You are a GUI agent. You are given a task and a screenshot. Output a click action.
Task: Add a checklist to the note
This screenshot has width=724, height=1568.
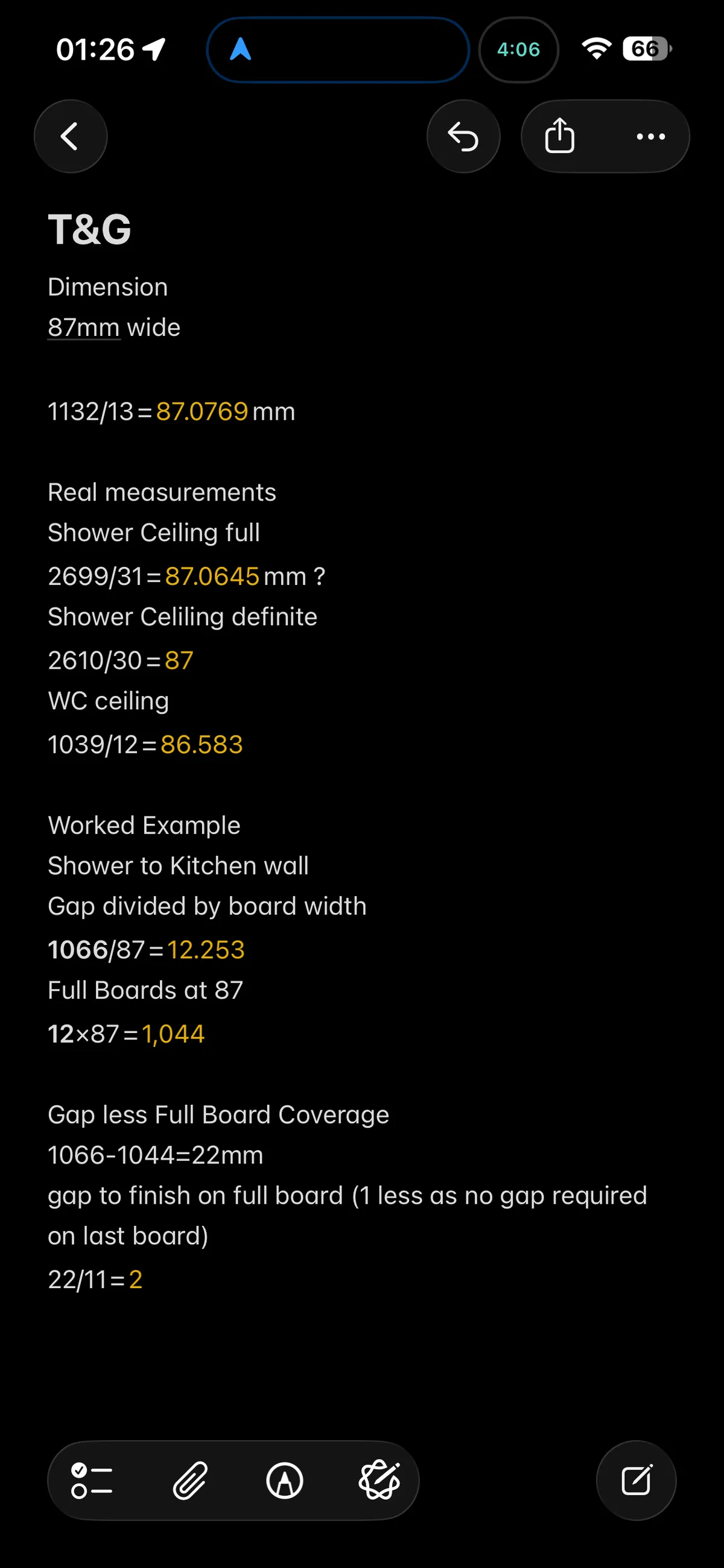click(x=92, y=1481)
